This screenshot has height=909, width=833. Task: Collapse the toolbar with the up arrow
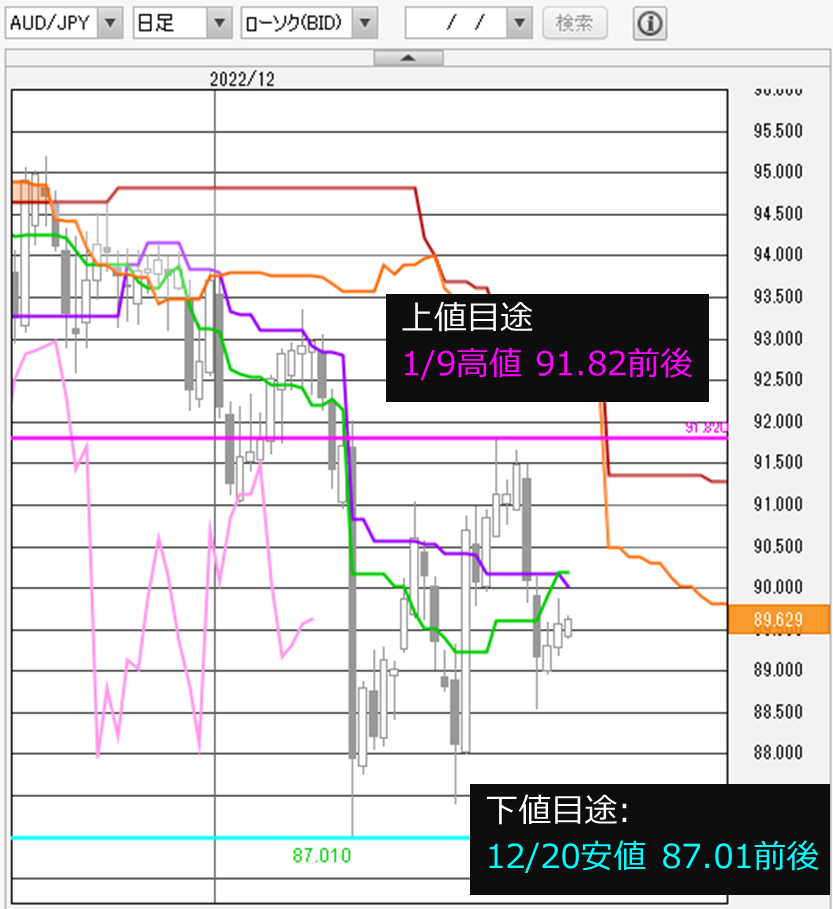point(408,58)
